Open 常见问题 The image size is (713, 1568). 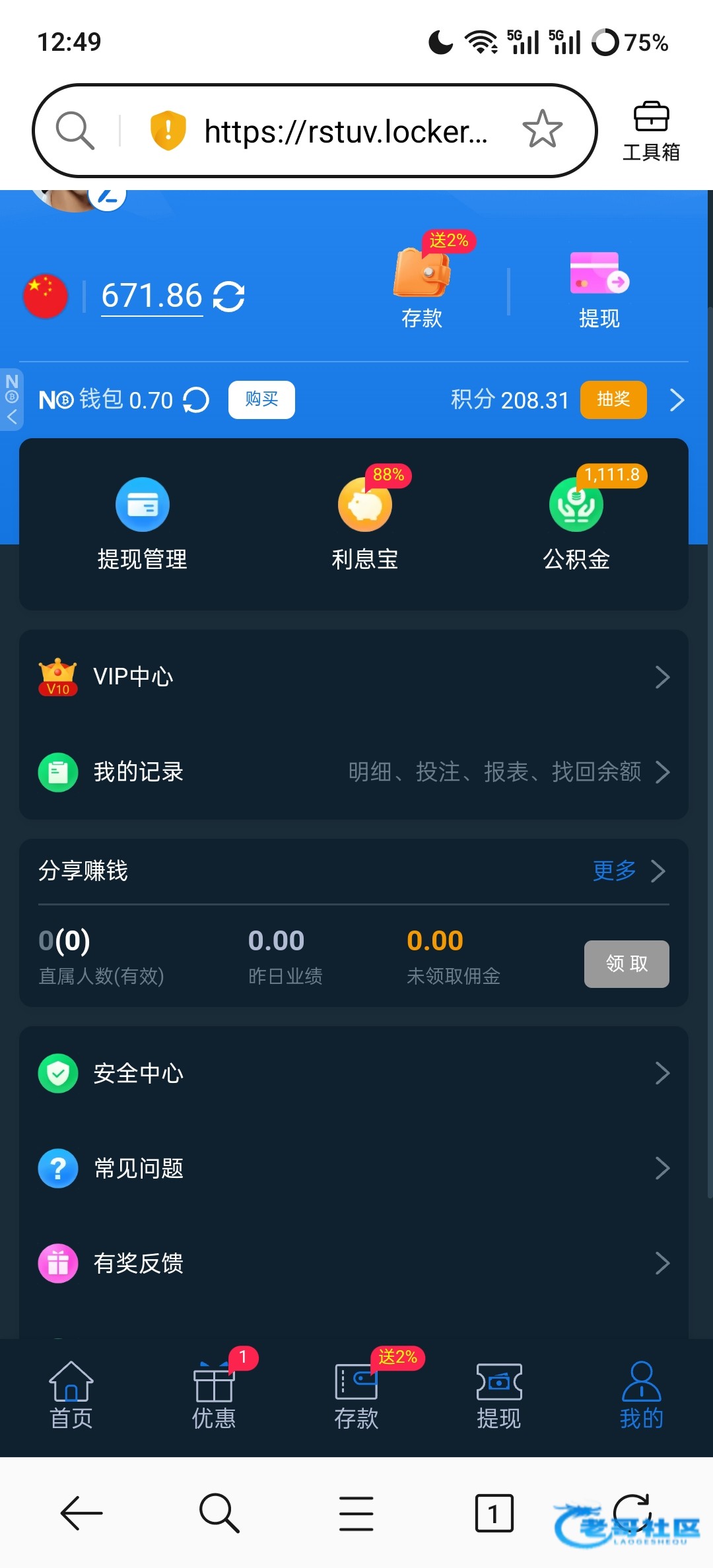pos(354,1168)
